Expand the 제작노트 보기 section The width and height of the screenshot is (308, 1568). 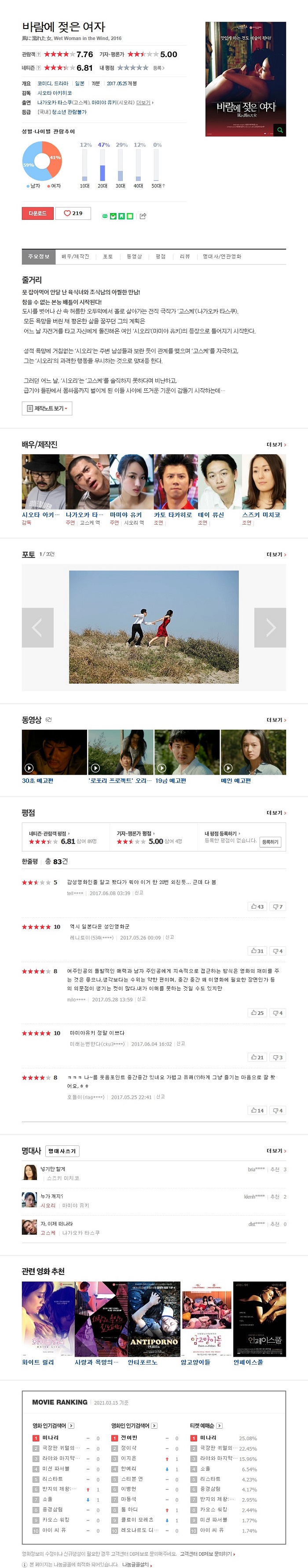point(48,409)
